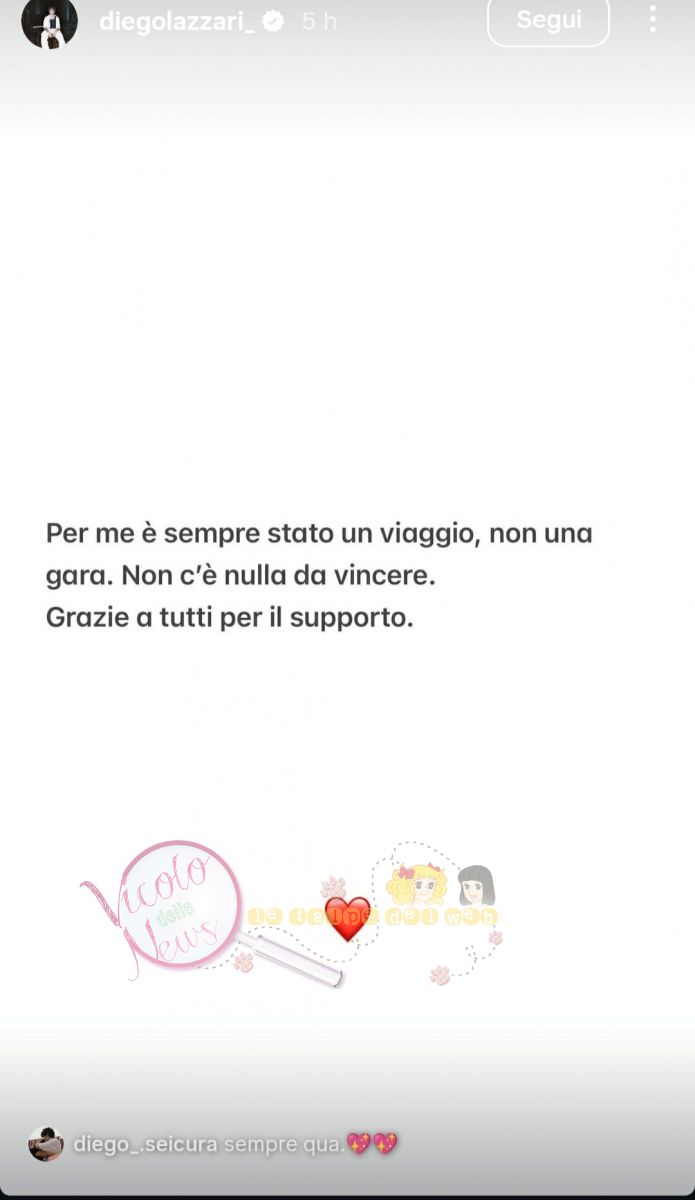Follow diegolazzari_ with the Segui button
This screenshot has height=1200, width=695.
point(548,21)
